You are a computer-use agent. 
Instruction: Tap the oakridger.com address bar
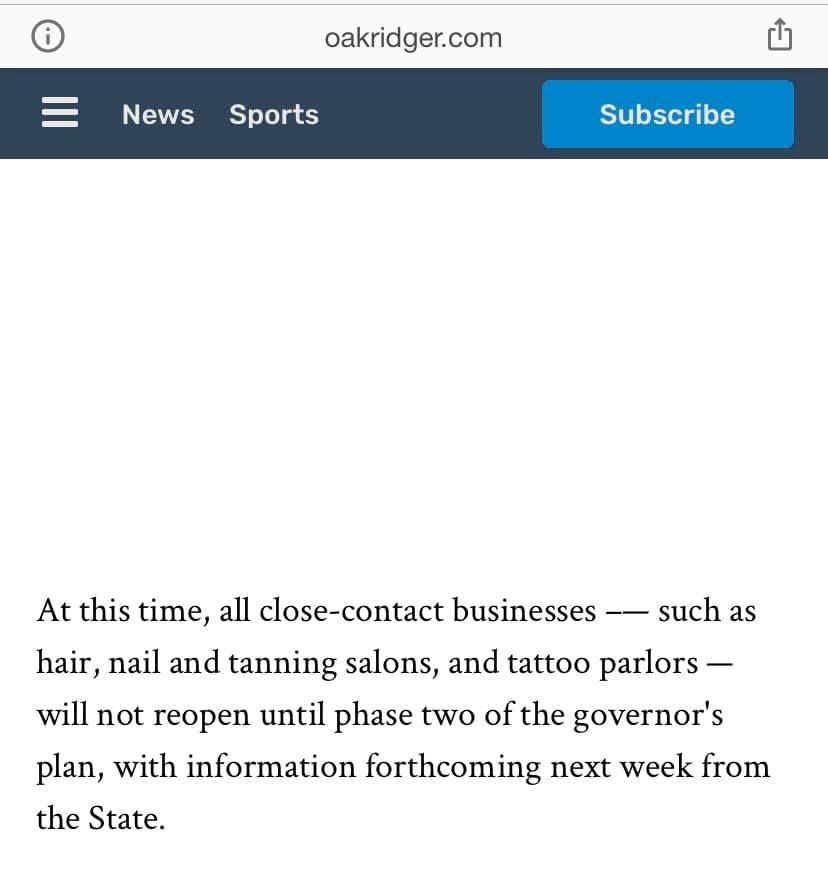pyautogui.click(x=413, y=38)
